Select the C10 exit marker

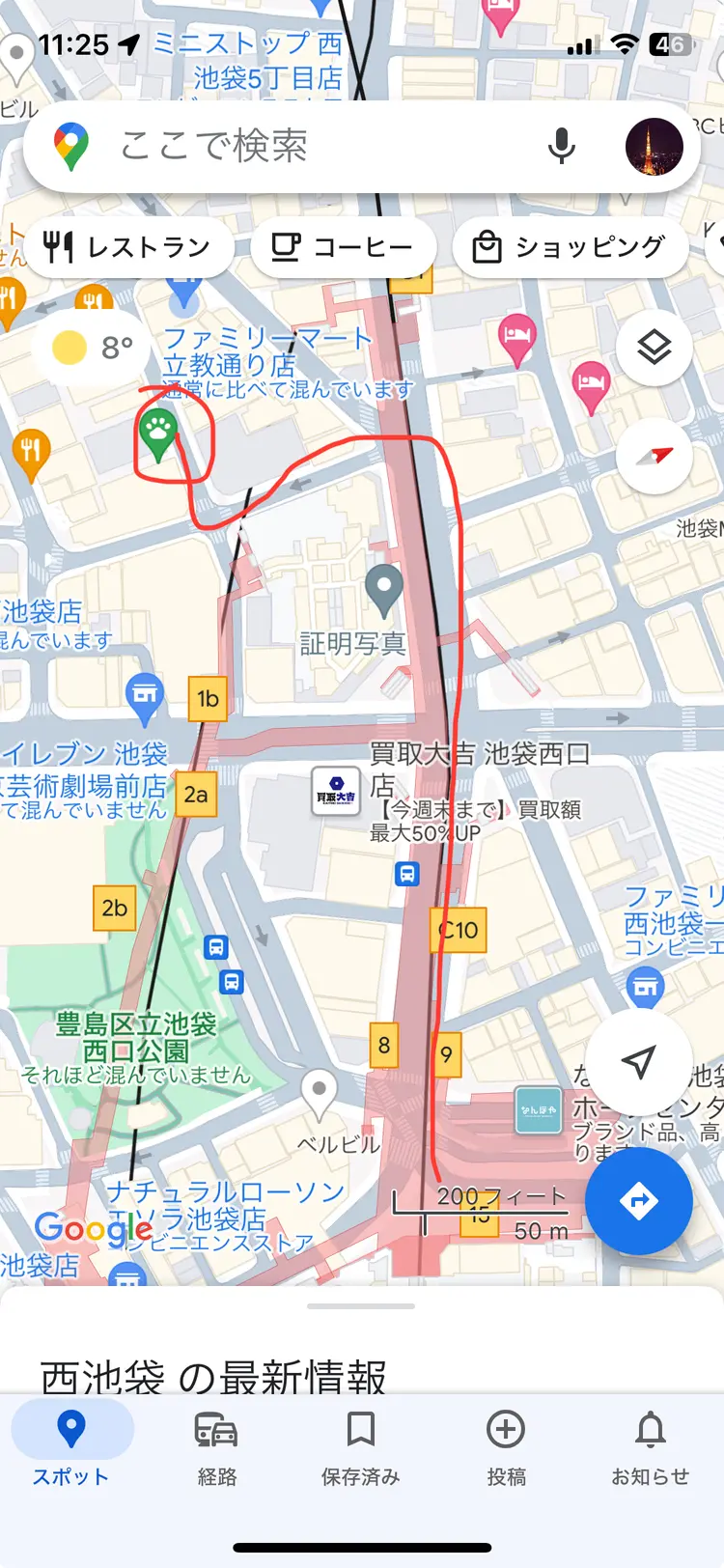[x=458, y=930]
